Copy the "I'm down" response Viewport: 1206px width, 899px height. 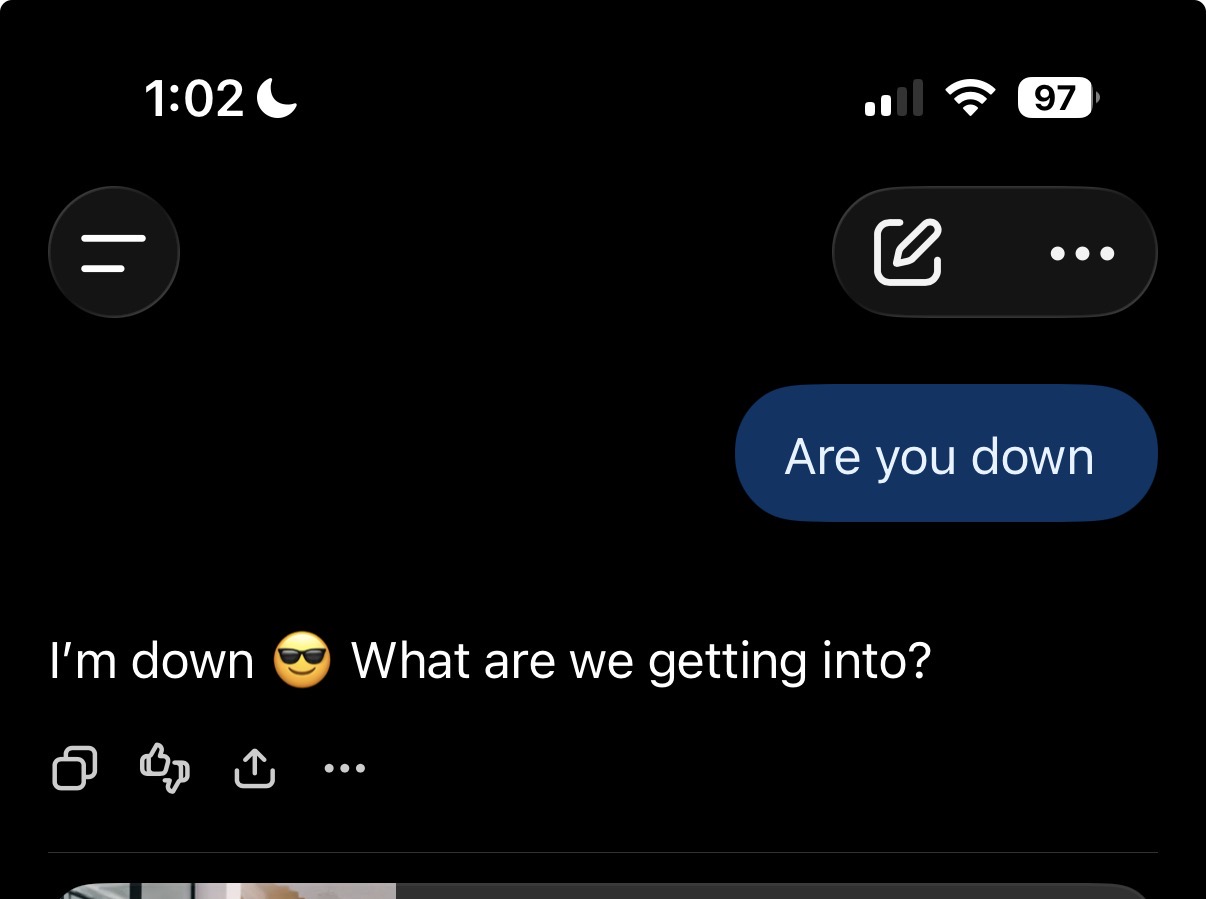(x=75, y=769)
